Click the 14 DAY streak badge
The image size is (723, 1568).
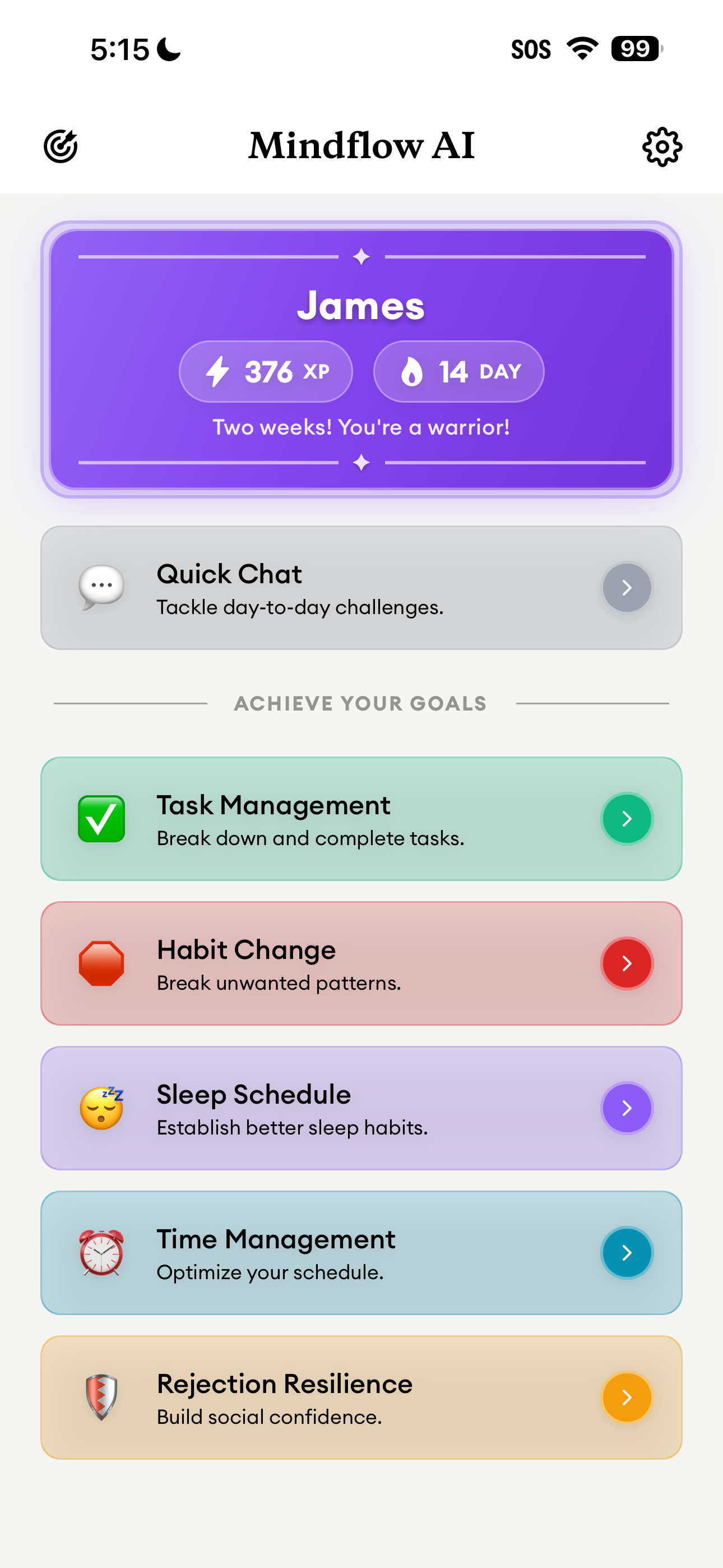tap(458, 371)
